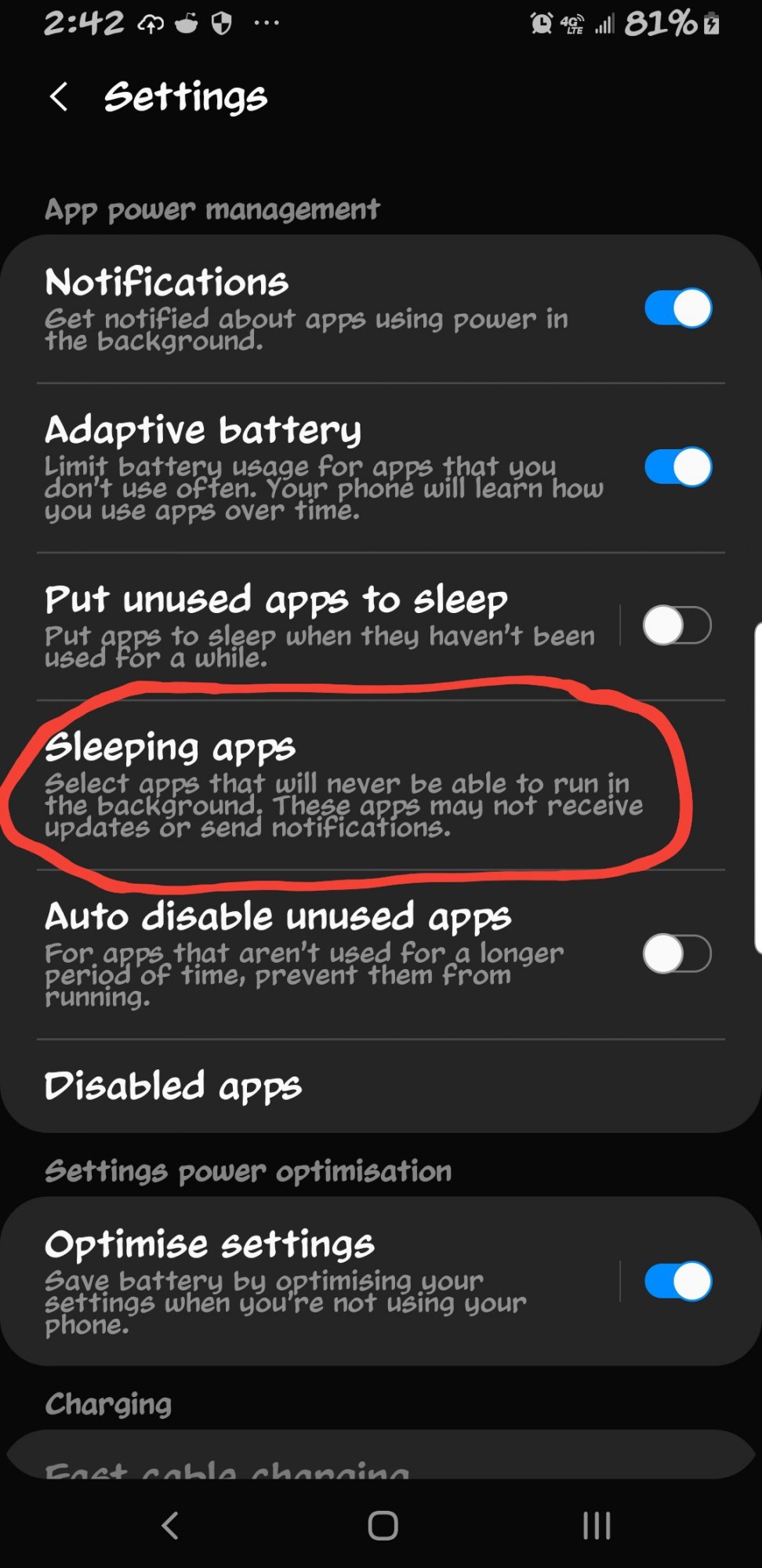Open Disabled apps
The width and height of the screenshot is (762, 1568).
click(381, 1087)
